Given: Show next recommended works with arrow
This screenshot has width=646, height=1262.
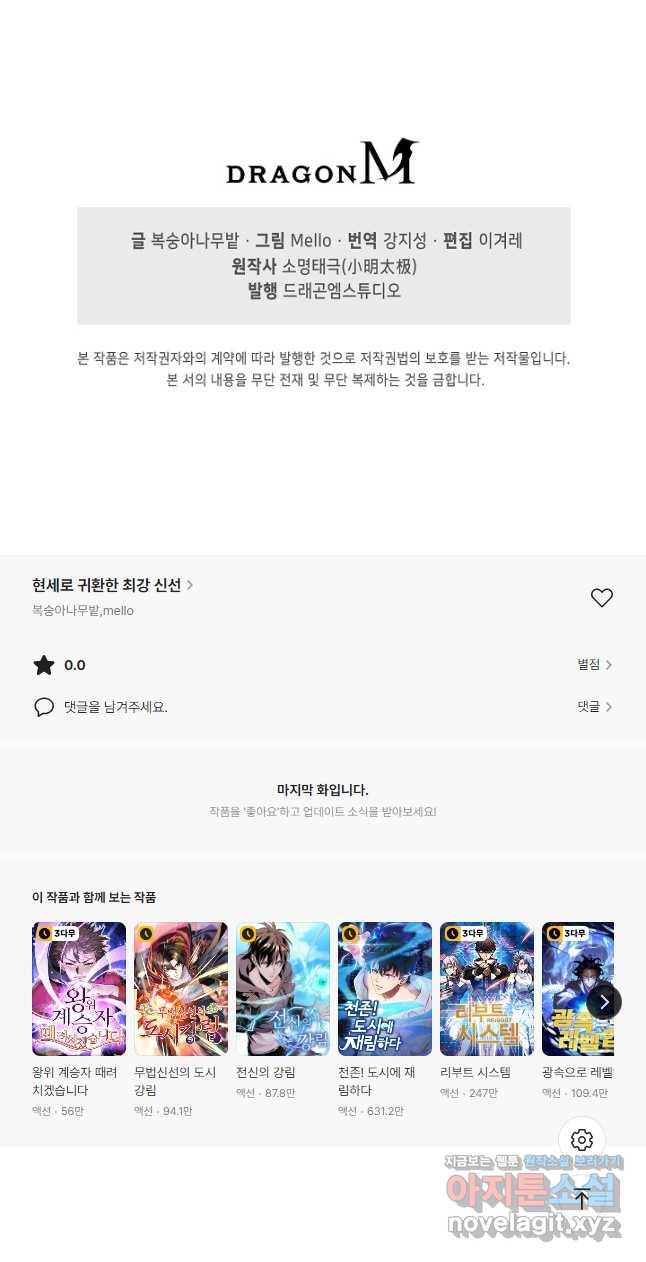Looking at the screenshot, I should (604, 1001).
